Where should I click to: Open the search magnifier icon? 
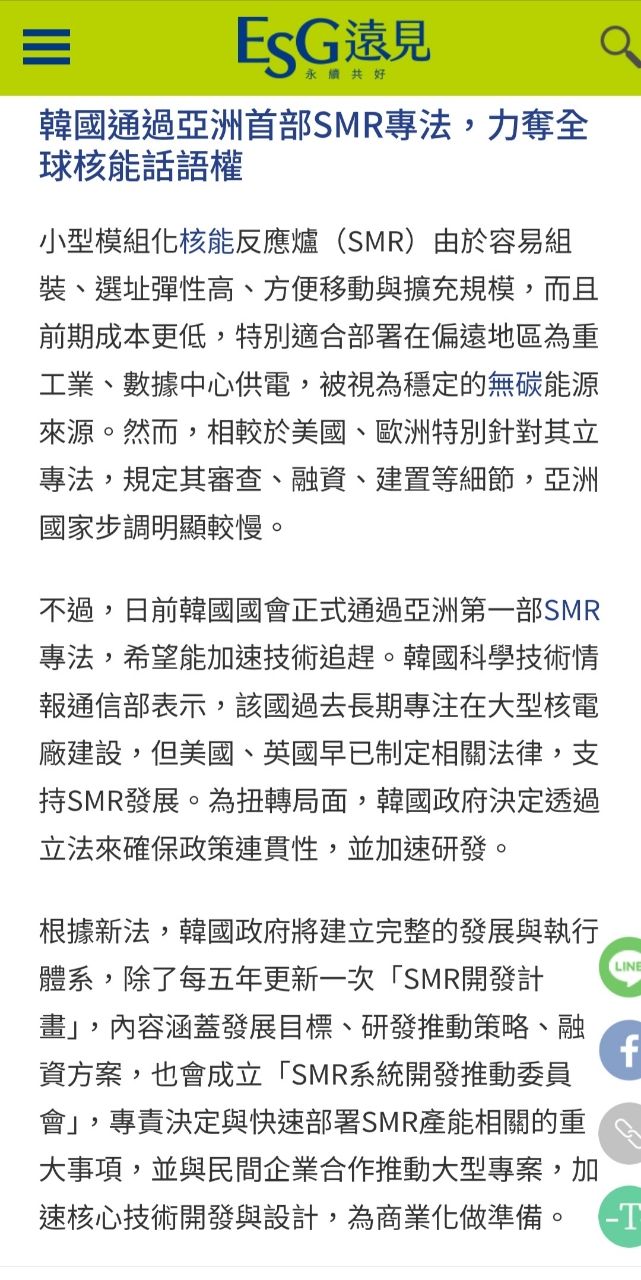pyautogui.click(x=620, y=45)
